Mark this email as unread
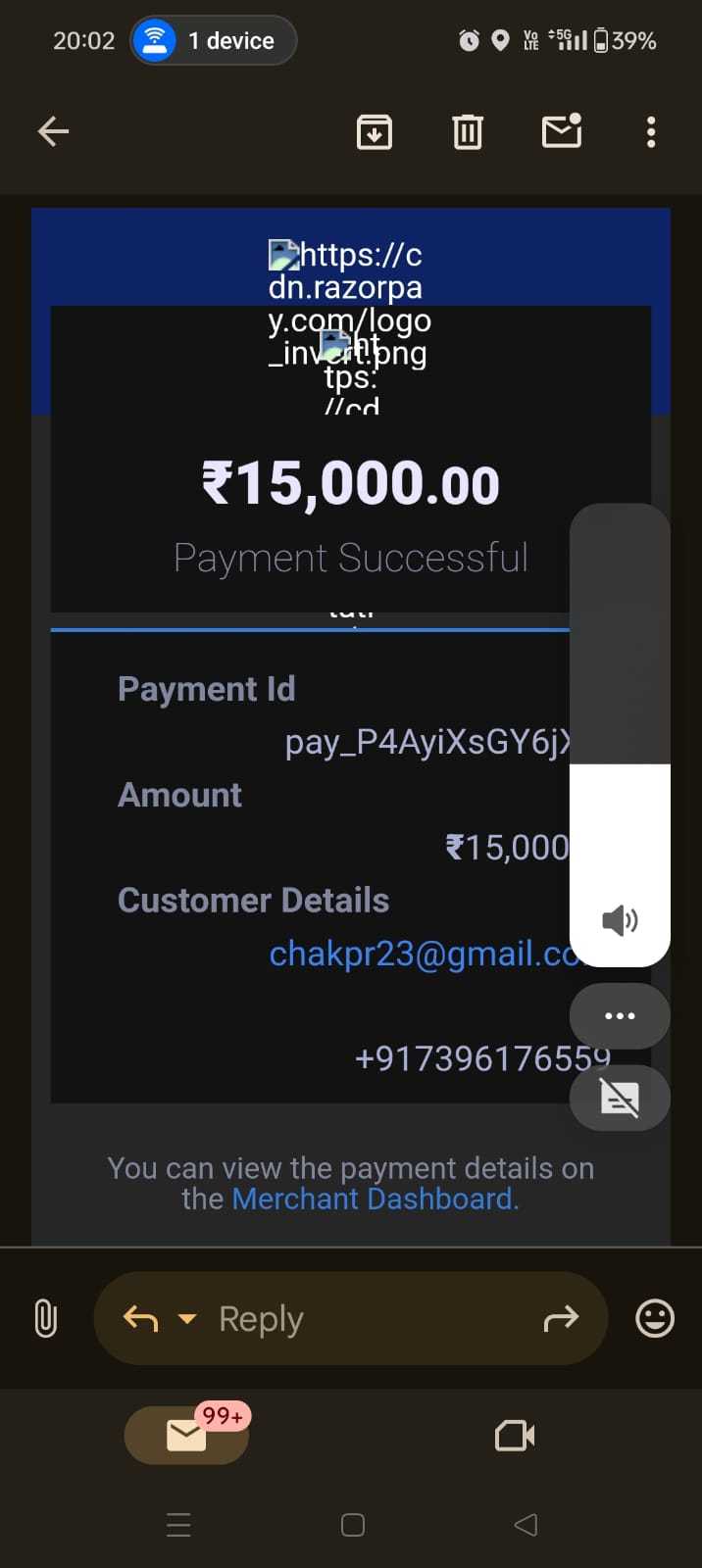The height and width of the screenshot is (1568, 702). point(562,130)
